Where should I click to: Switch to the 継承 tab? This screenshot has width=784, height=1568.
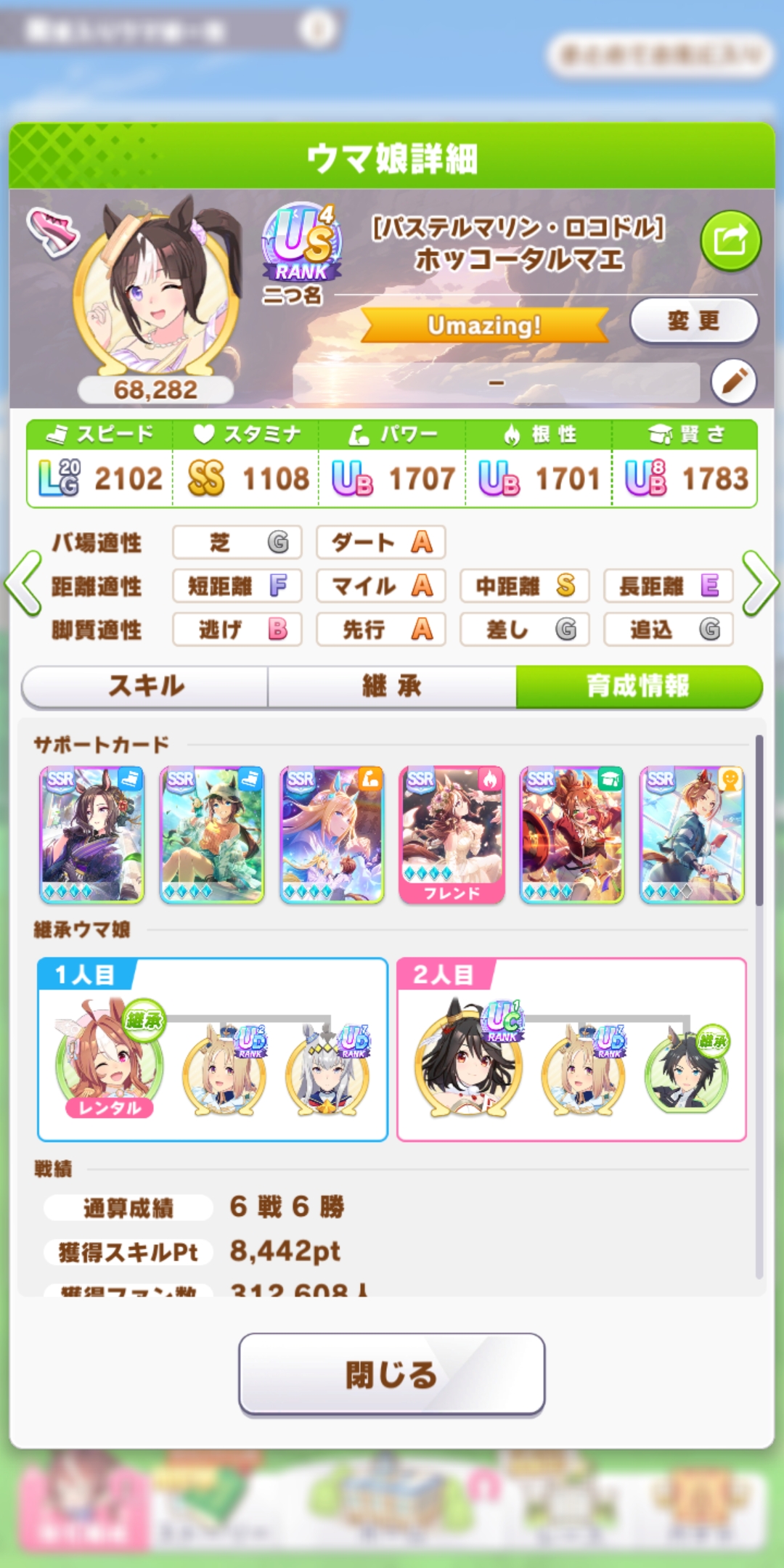tap(392, 686)
